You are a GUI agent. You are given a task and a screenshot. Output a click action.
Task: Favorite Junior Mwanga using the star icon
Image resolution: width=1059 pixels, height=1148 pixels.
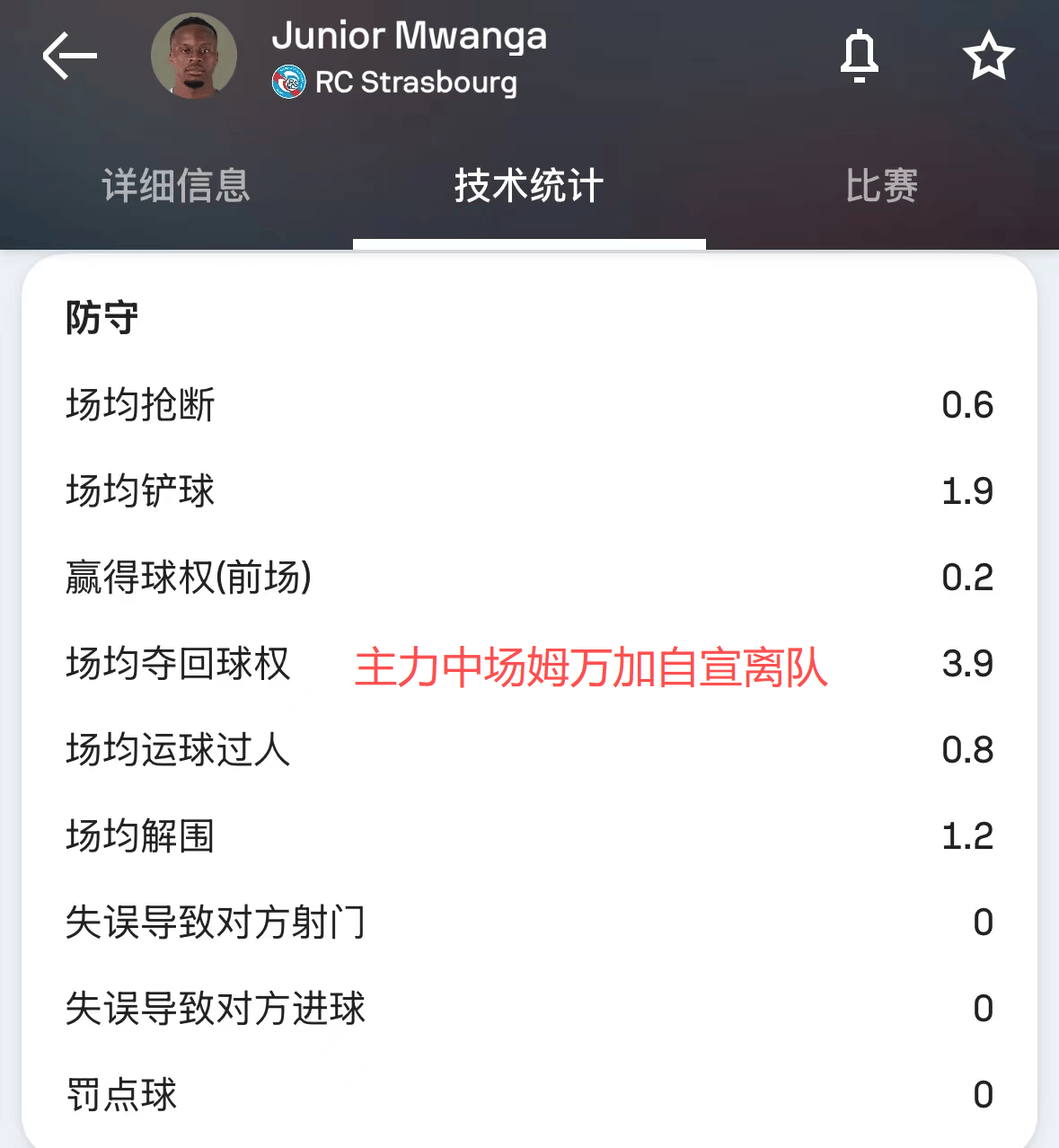(x=988, y=56)
